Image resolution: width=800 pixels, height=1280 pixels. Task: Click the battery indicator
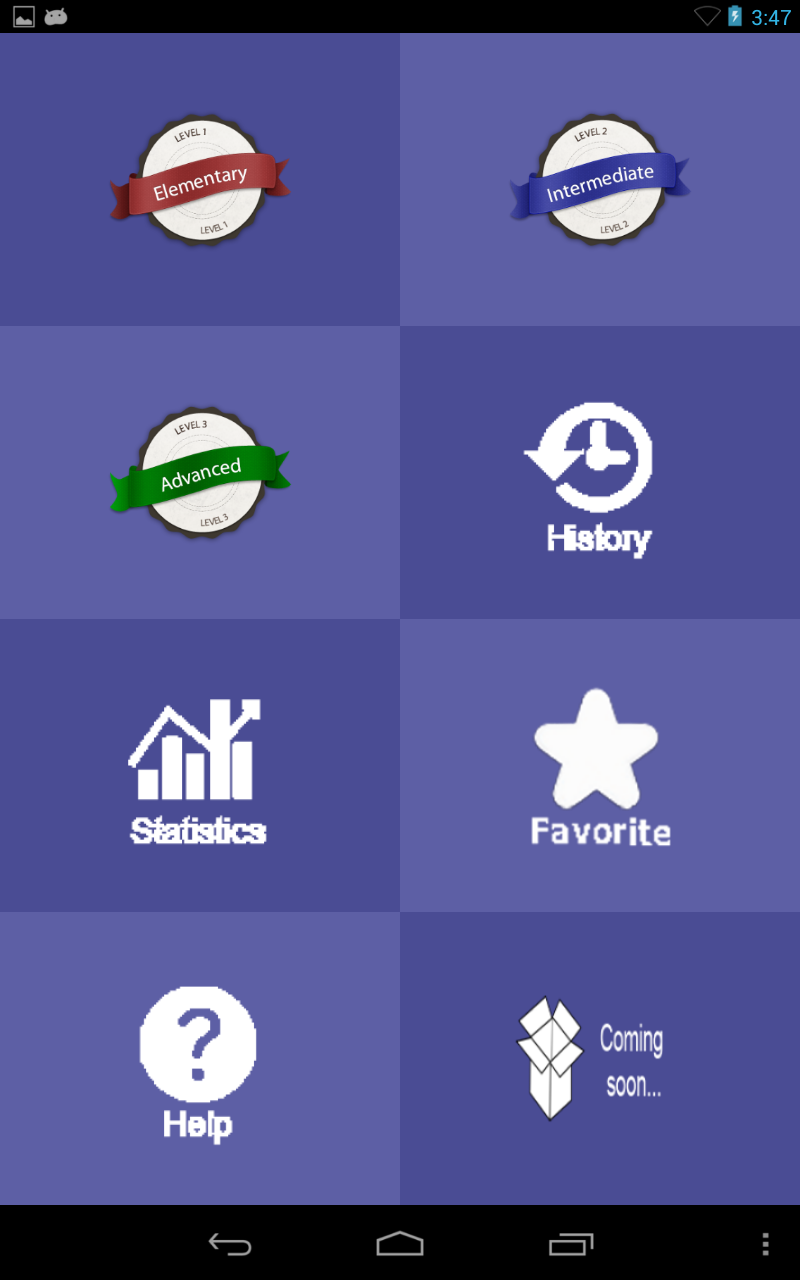pyautogui.click(x=737, y=16)
